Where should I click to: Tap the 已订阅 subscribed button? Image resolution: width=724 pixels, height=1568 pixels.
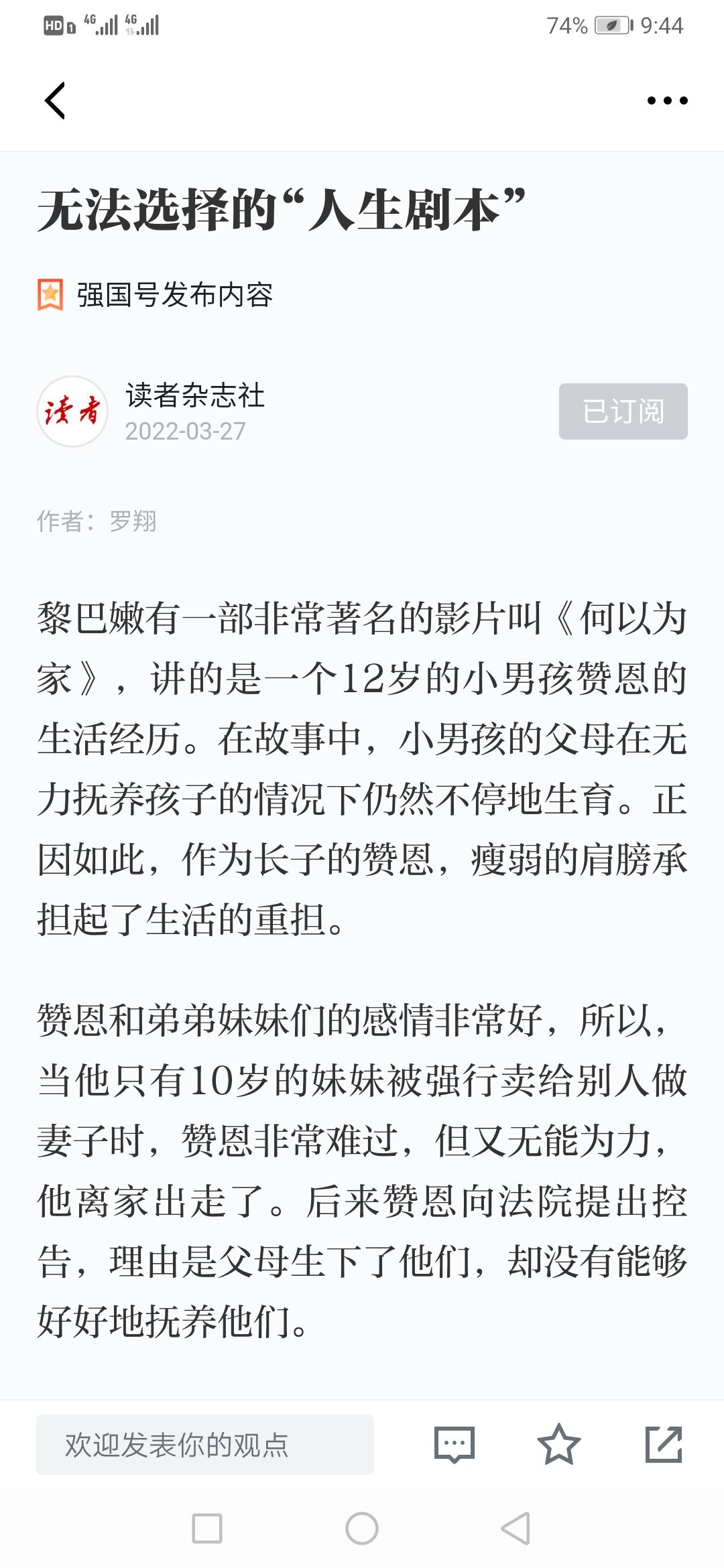pos(623,411)
